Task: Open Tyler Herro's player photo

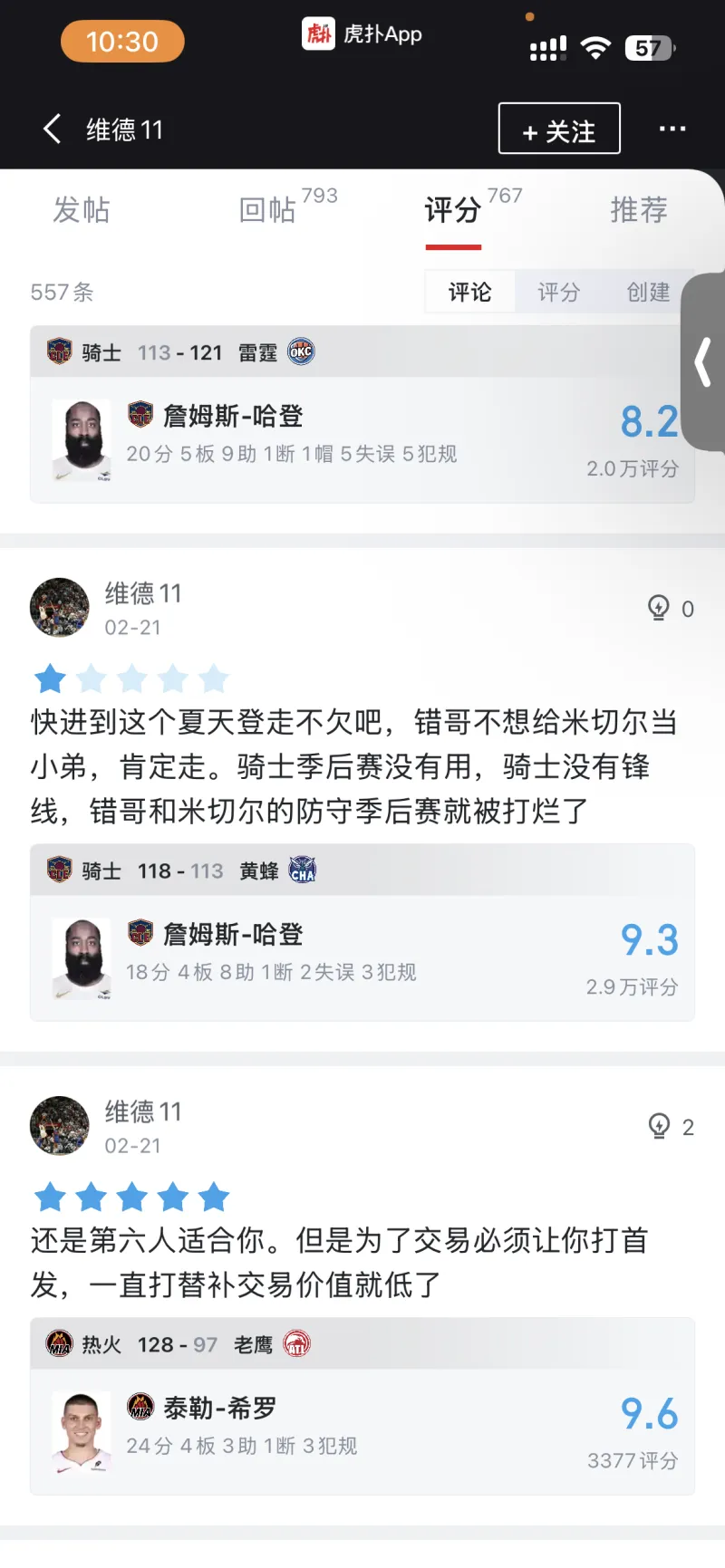Action: pyautogui.click(x=82, y=1431)
